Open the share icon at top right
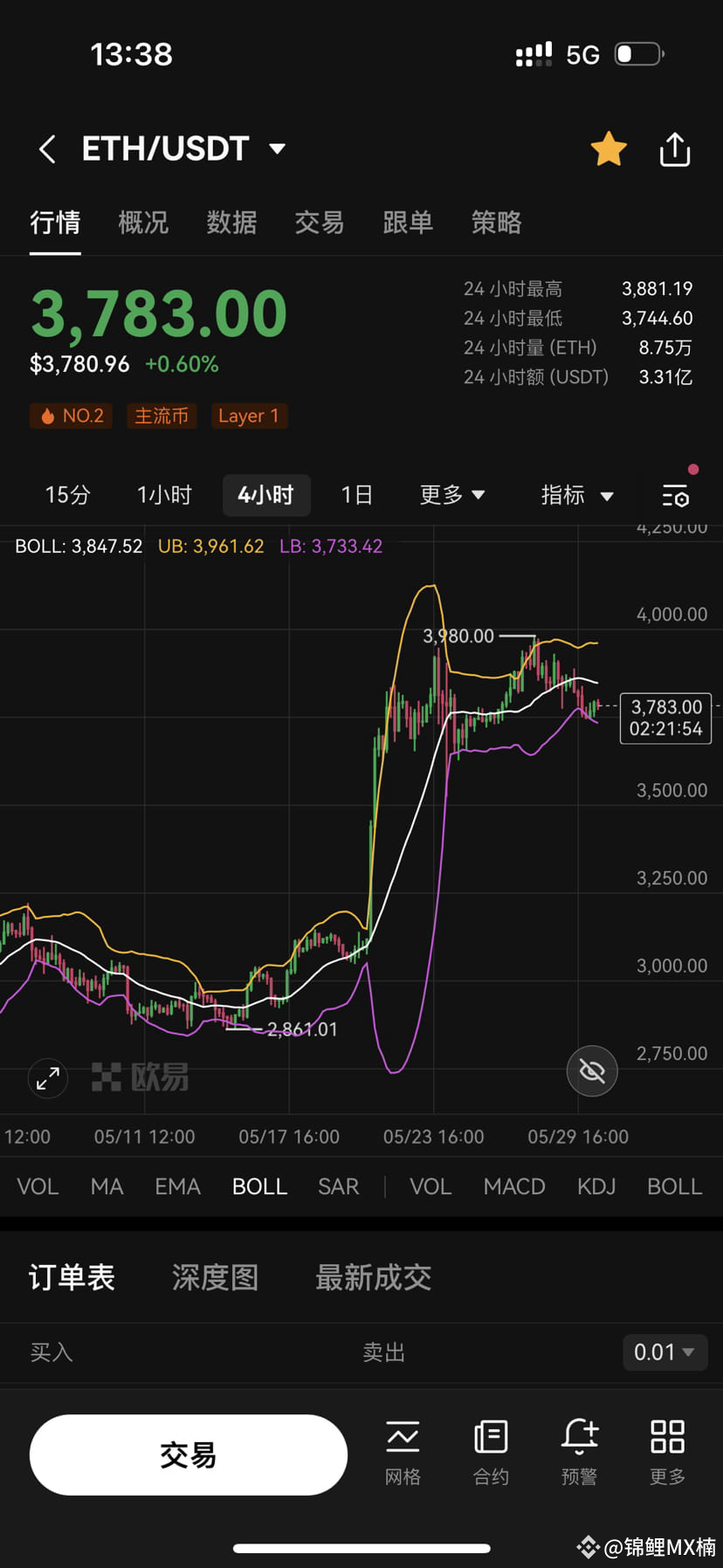 click(674, 148)
